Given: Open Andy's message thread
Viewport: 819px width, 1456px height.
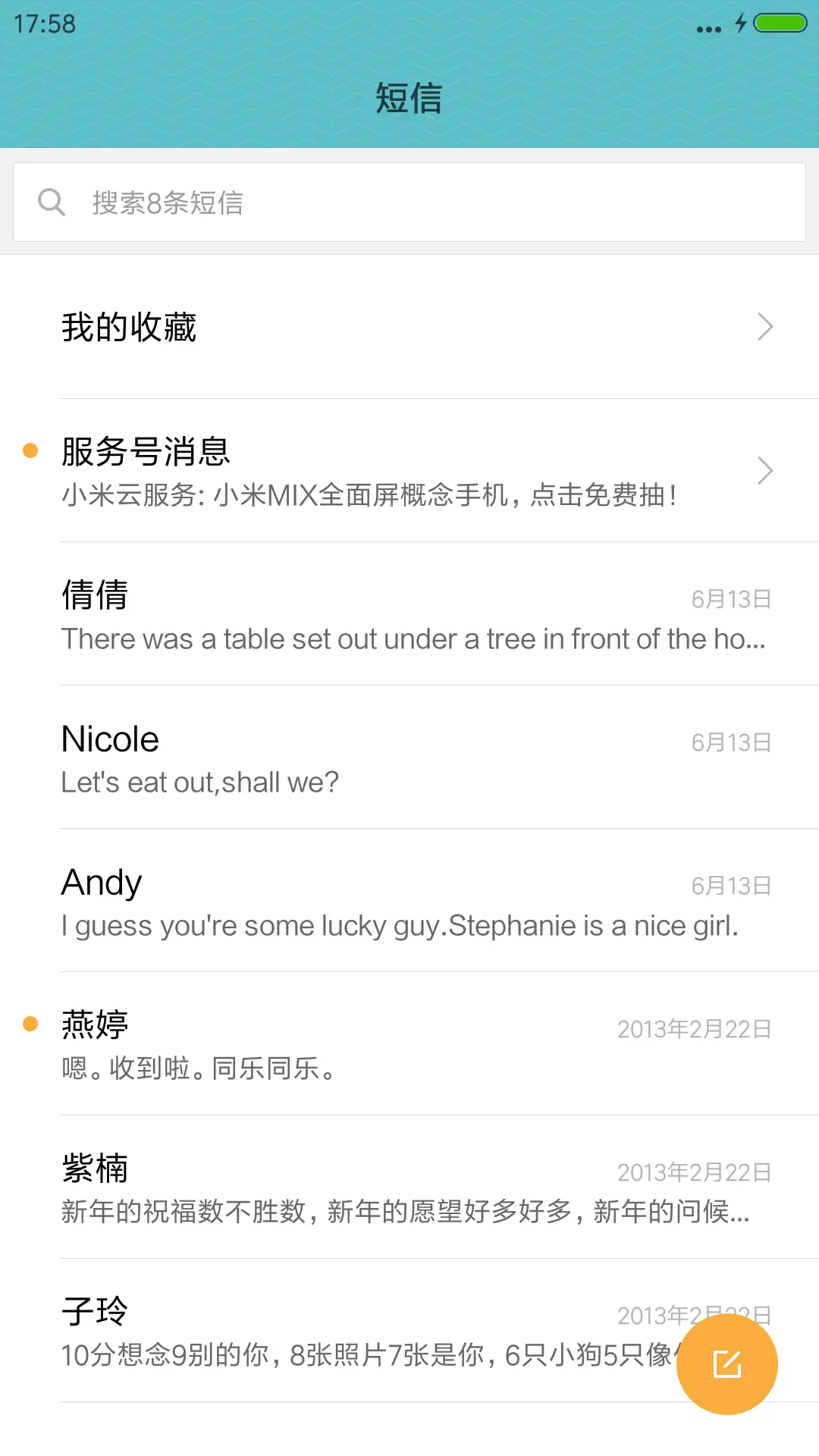Looking at the screenshot, I should tap(409, 902).
